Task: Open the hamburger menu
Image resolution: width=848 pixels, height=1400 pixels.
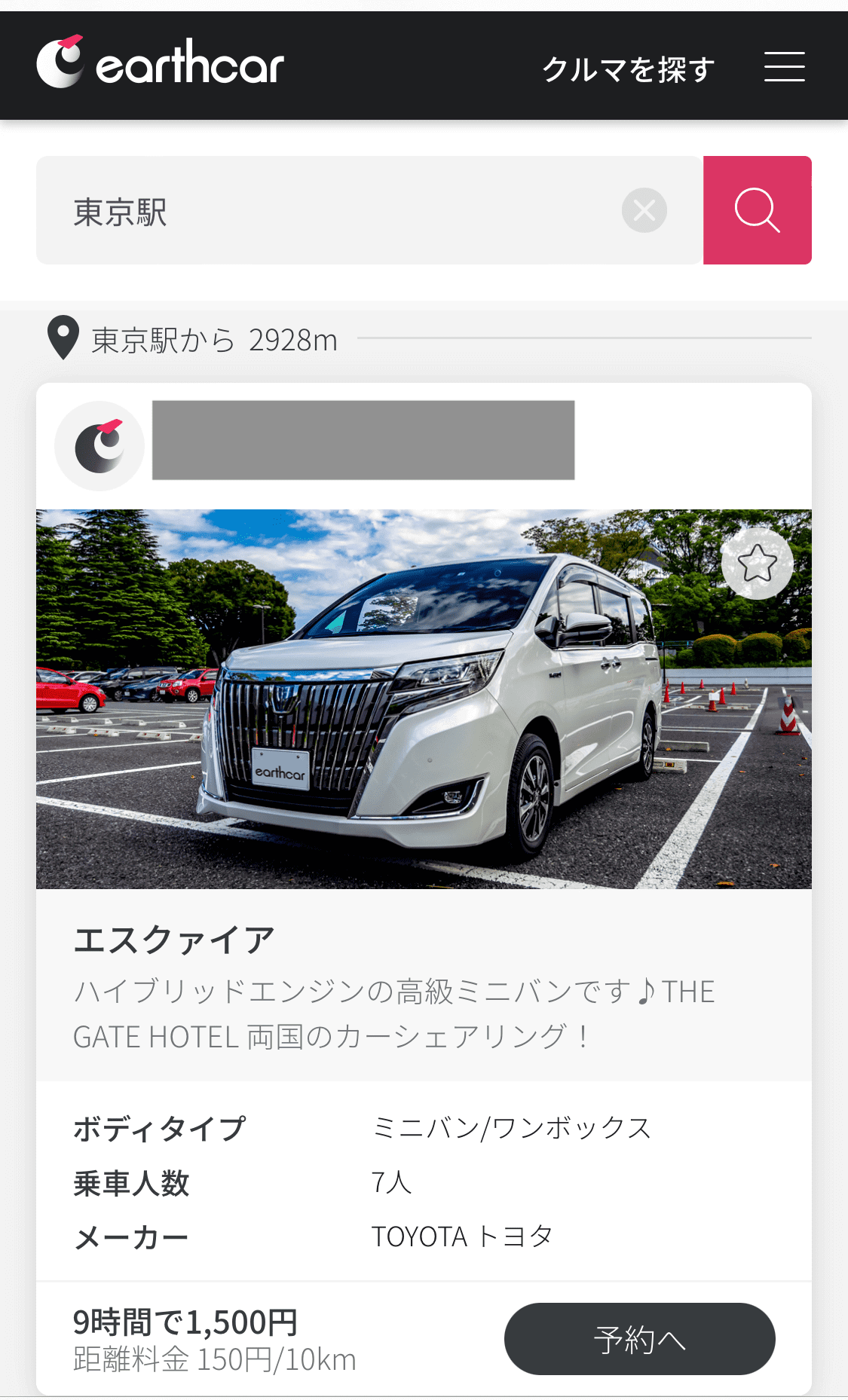Action: [x=784, y=66]
